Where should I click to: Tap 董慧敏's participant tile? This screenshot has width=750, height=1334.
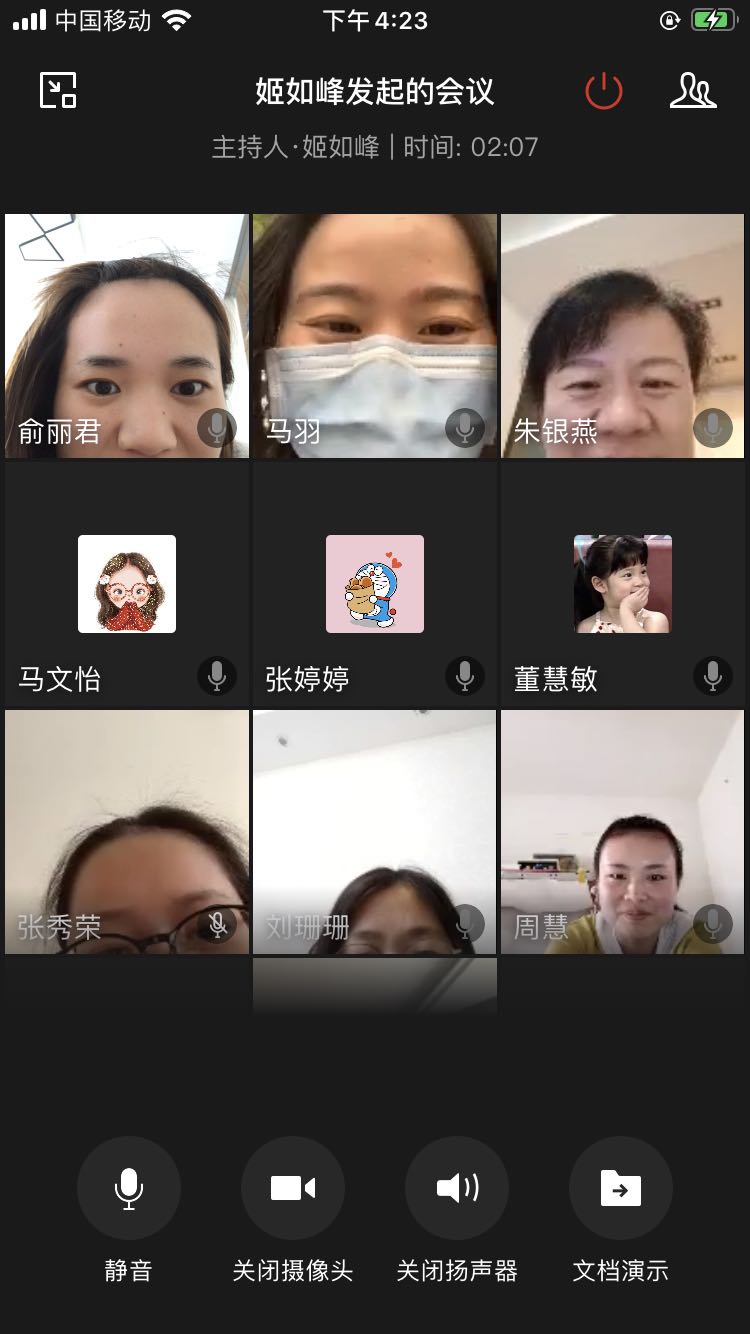[x=622, y=585]
